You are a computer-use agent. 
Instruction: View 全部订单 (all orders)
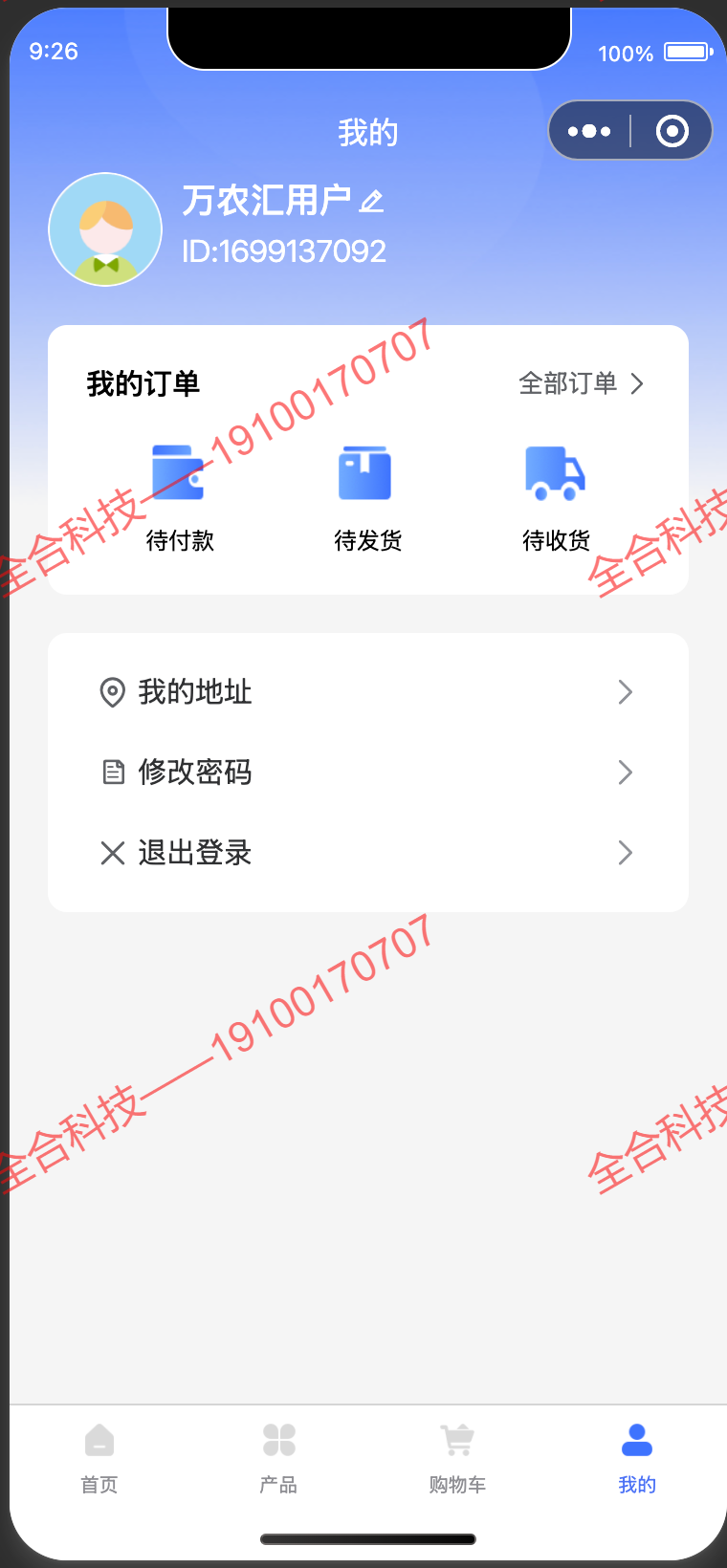point(582,383)
